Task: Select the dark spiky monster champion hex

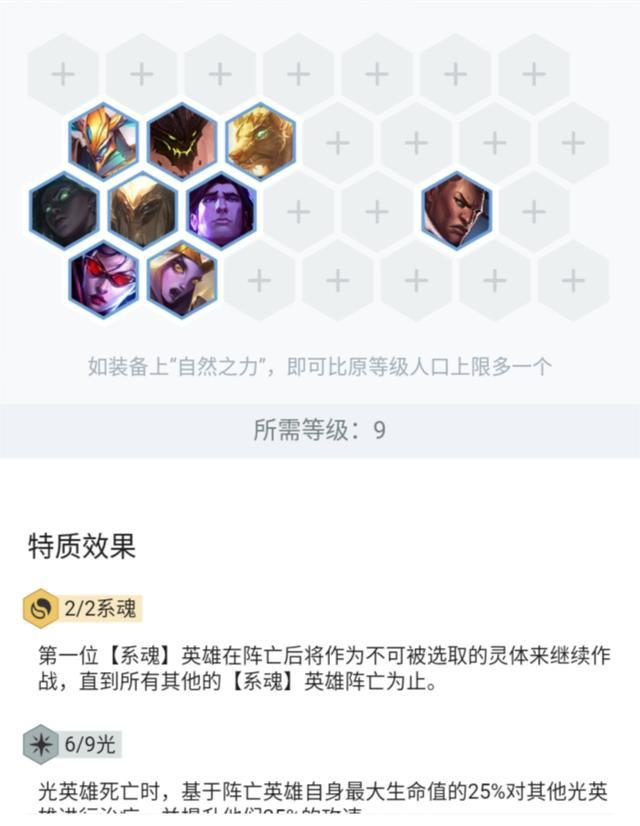Action: click(x=182, y=142)
